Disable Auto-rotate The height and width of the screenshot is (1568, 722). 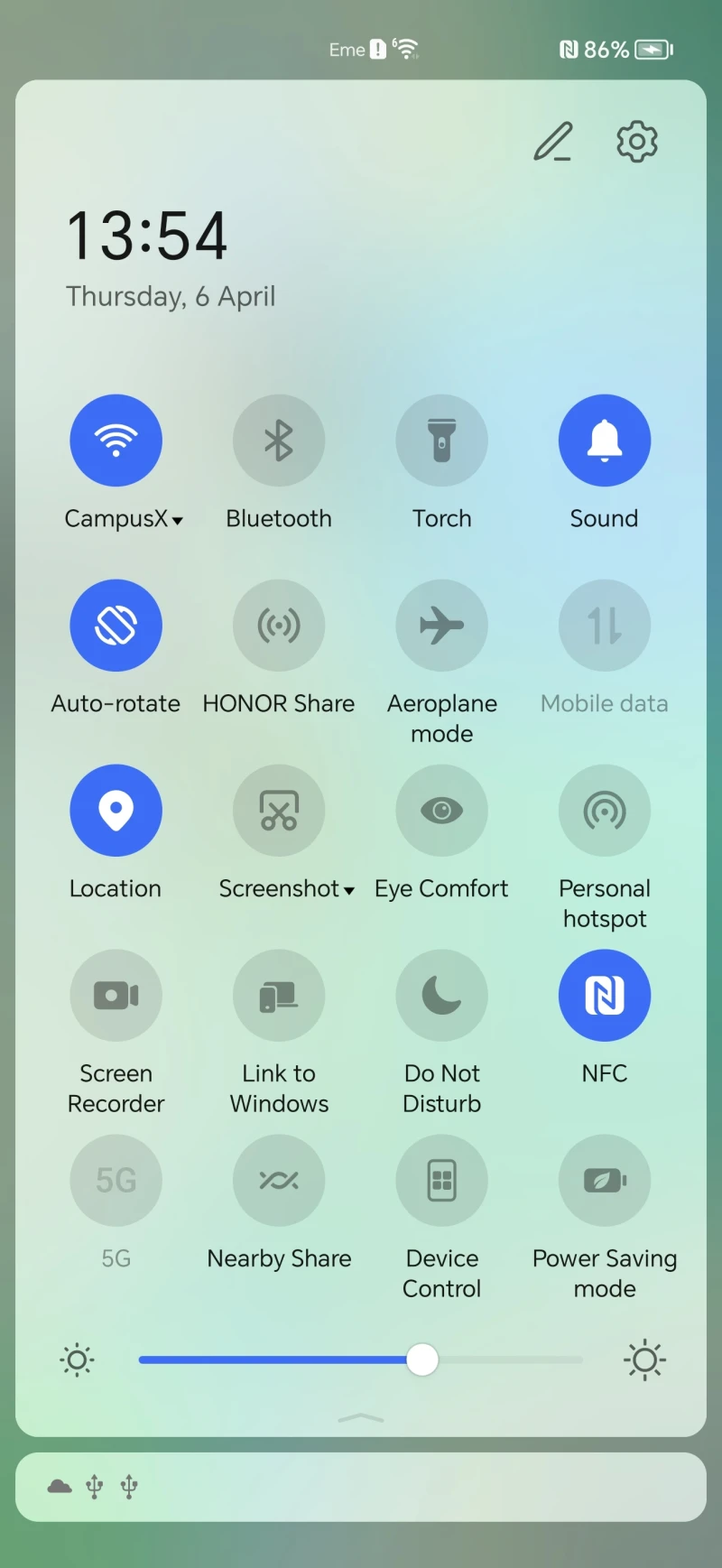click(x=116, y=626)
